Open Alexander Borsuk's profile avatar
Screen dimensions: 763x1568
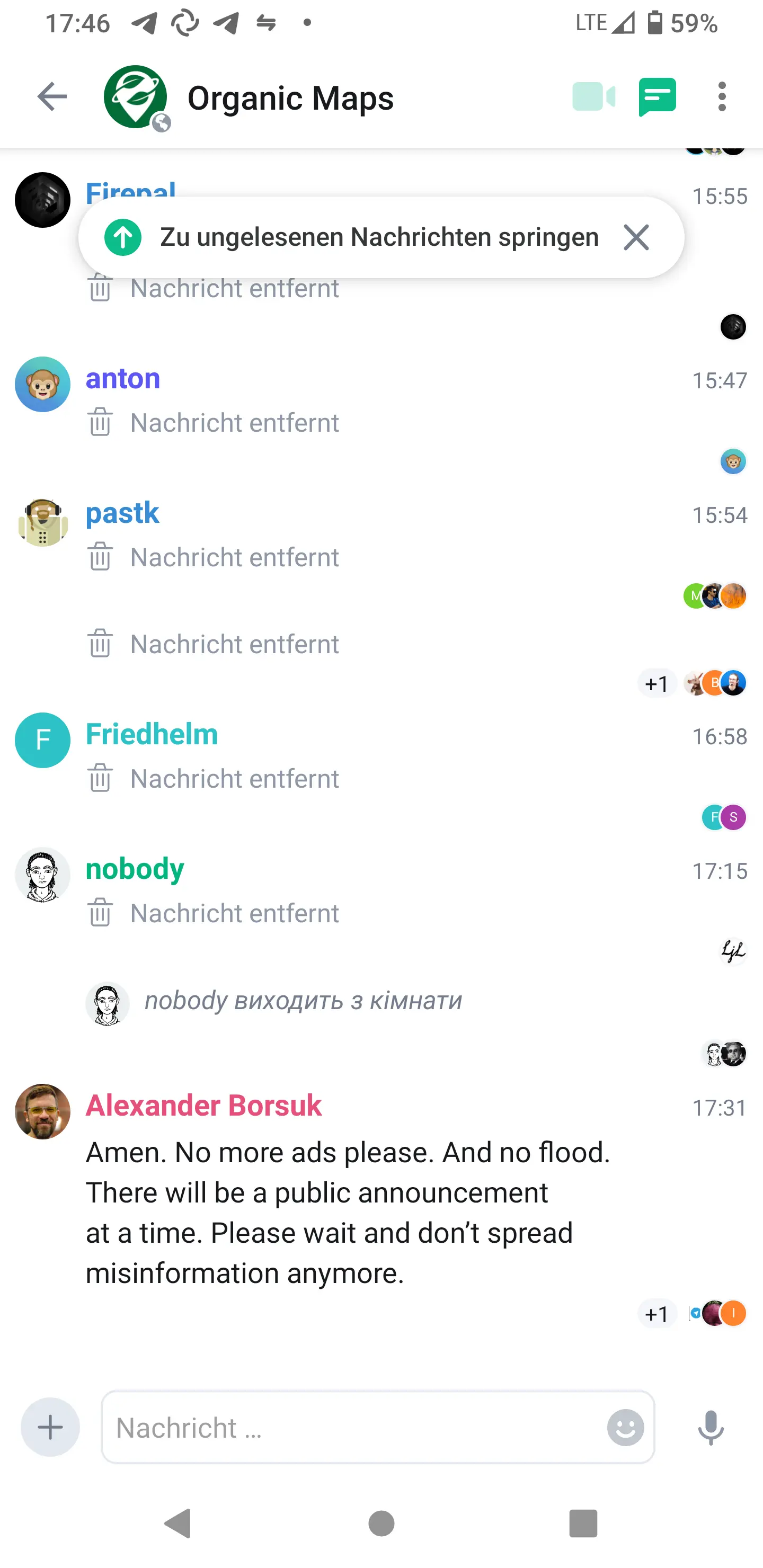click(42, 1111)
